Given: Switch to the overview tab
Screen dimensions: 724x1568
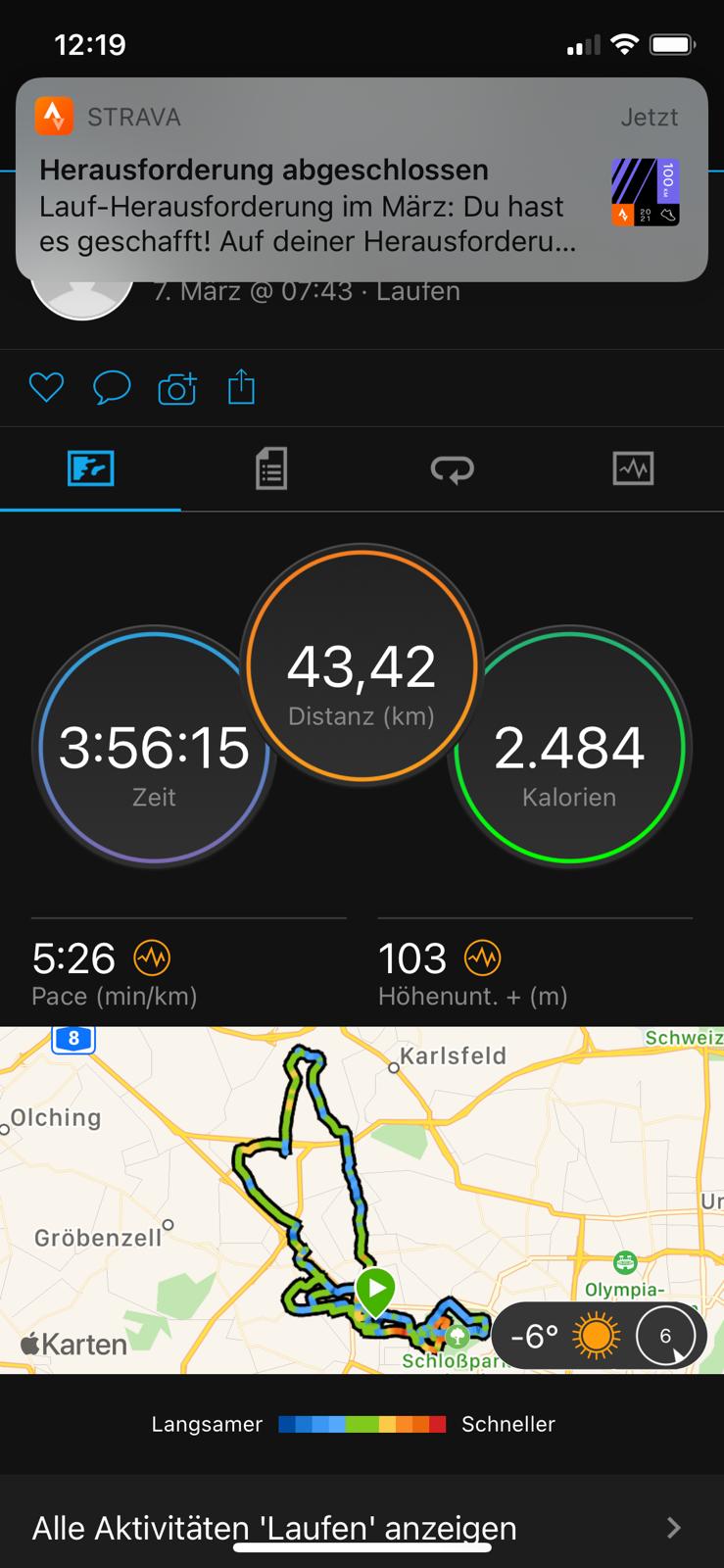Looking at the screenshot, I should click(x=90, y=468).
